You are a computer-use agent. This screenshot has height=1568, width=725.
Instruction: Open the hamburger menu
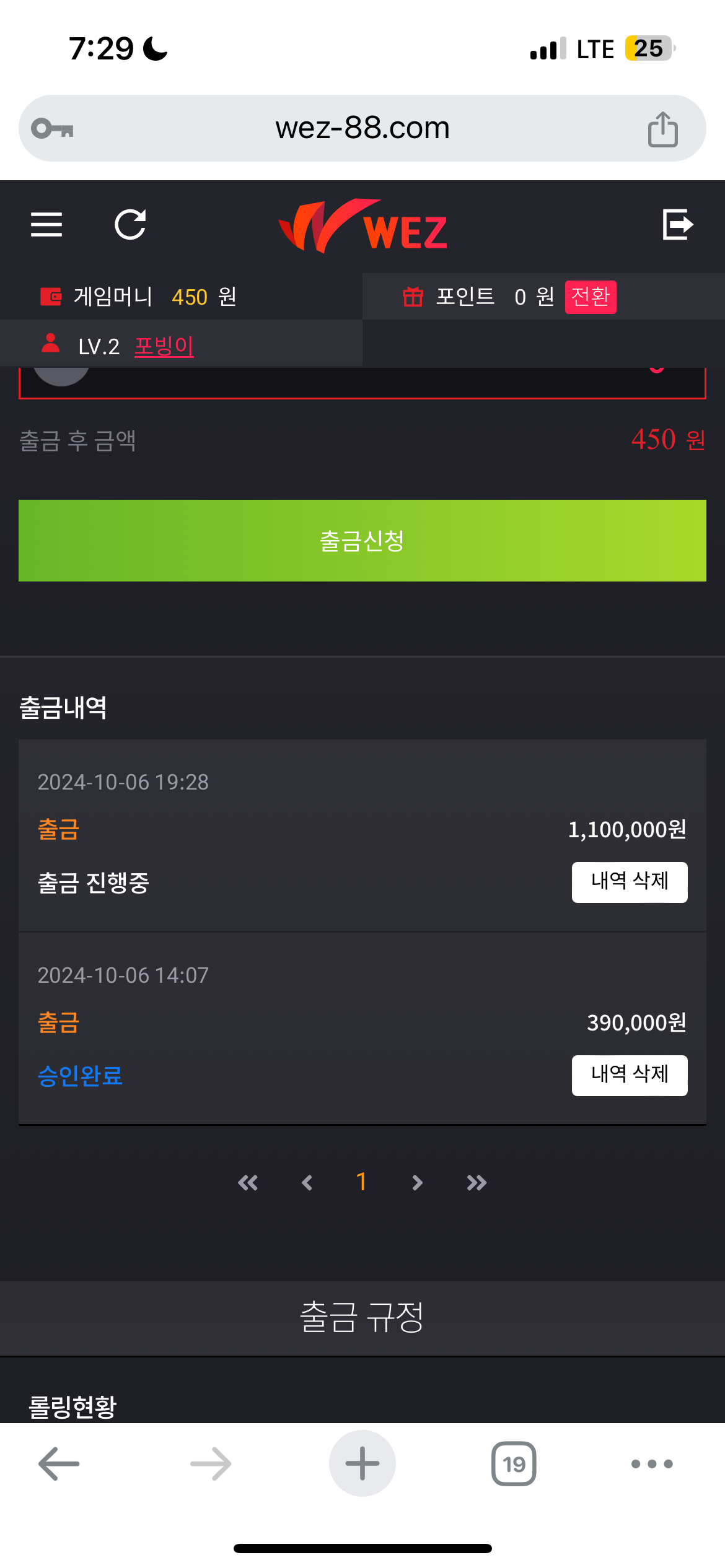click(46, 224)
